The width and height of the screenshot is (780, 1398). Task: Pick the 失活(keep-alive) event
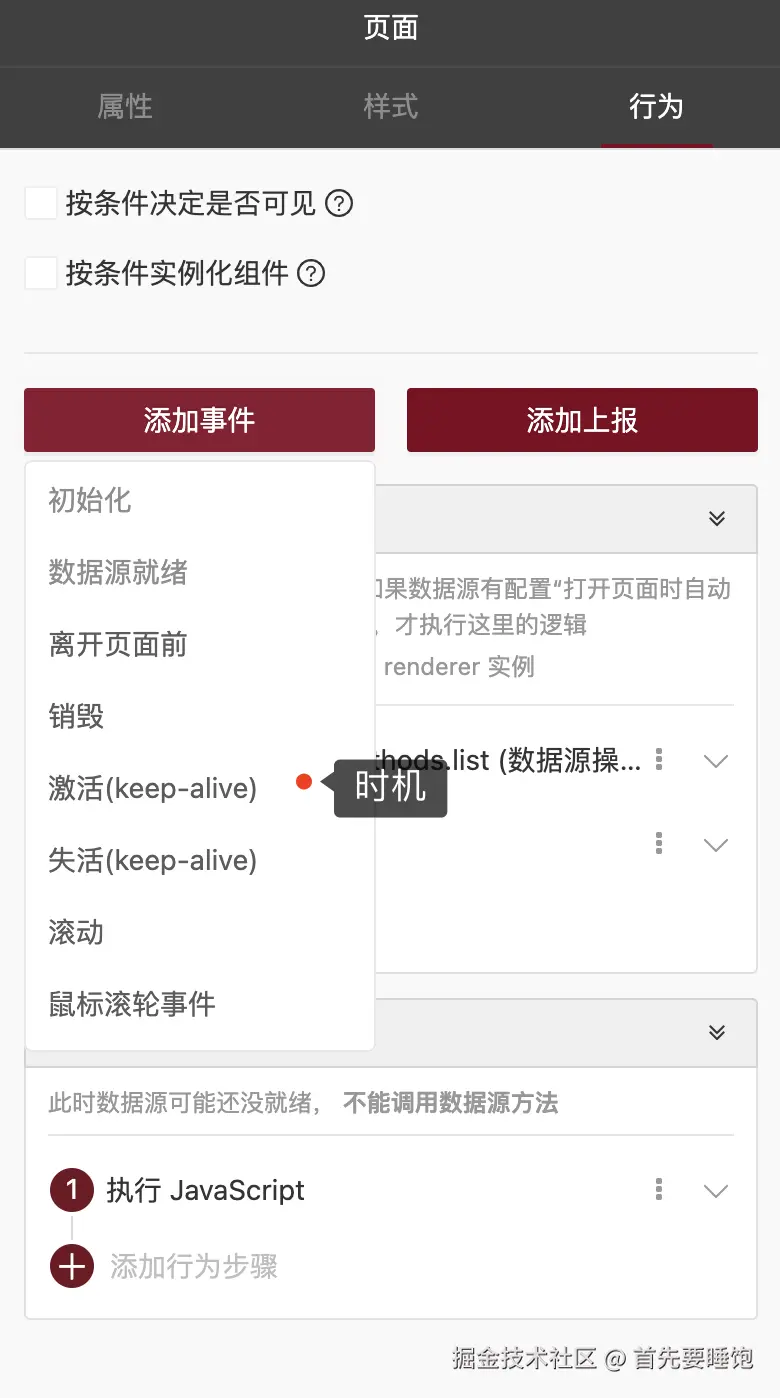[153, 860]
